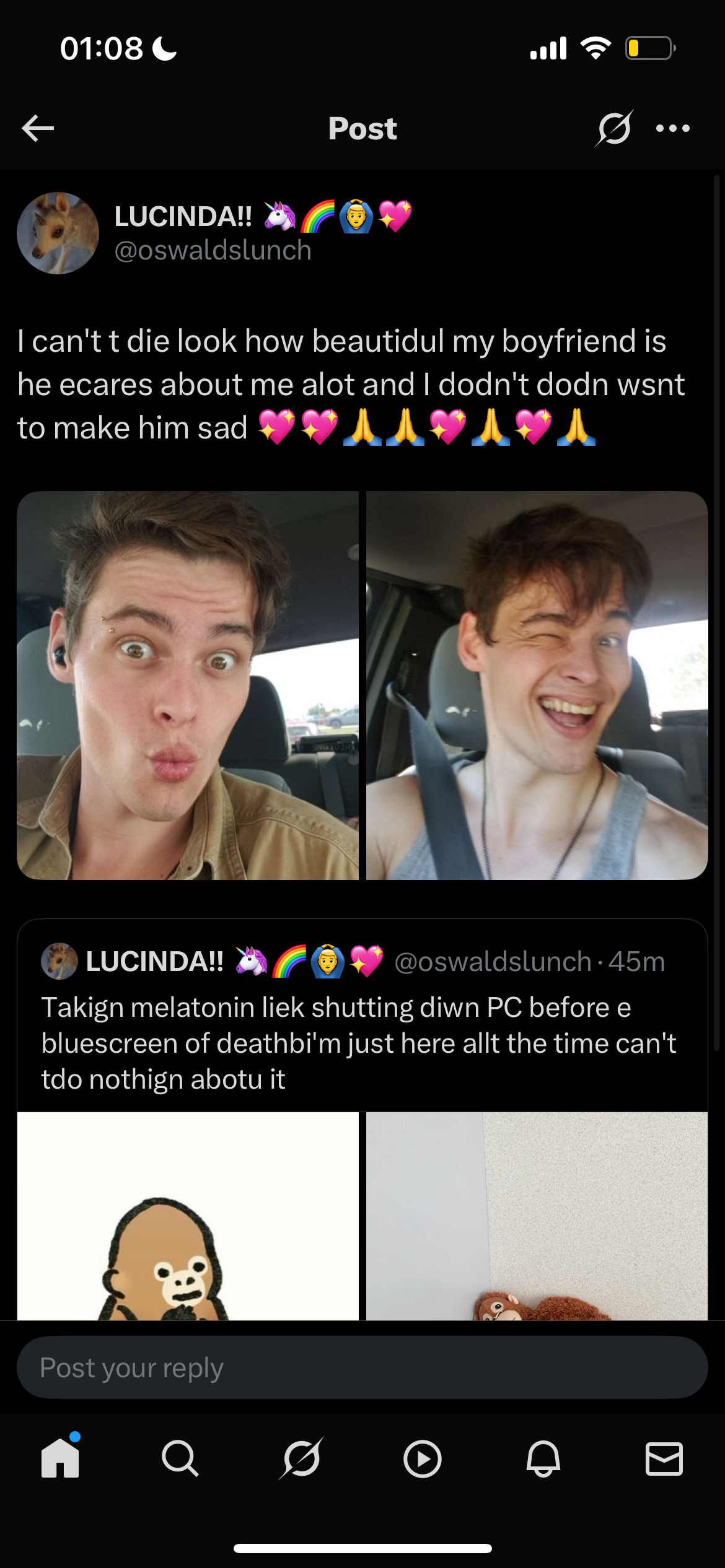Screen dimensions: 725x1568
Task: View the left selfie photo with tan jacket
Action: 188,685
